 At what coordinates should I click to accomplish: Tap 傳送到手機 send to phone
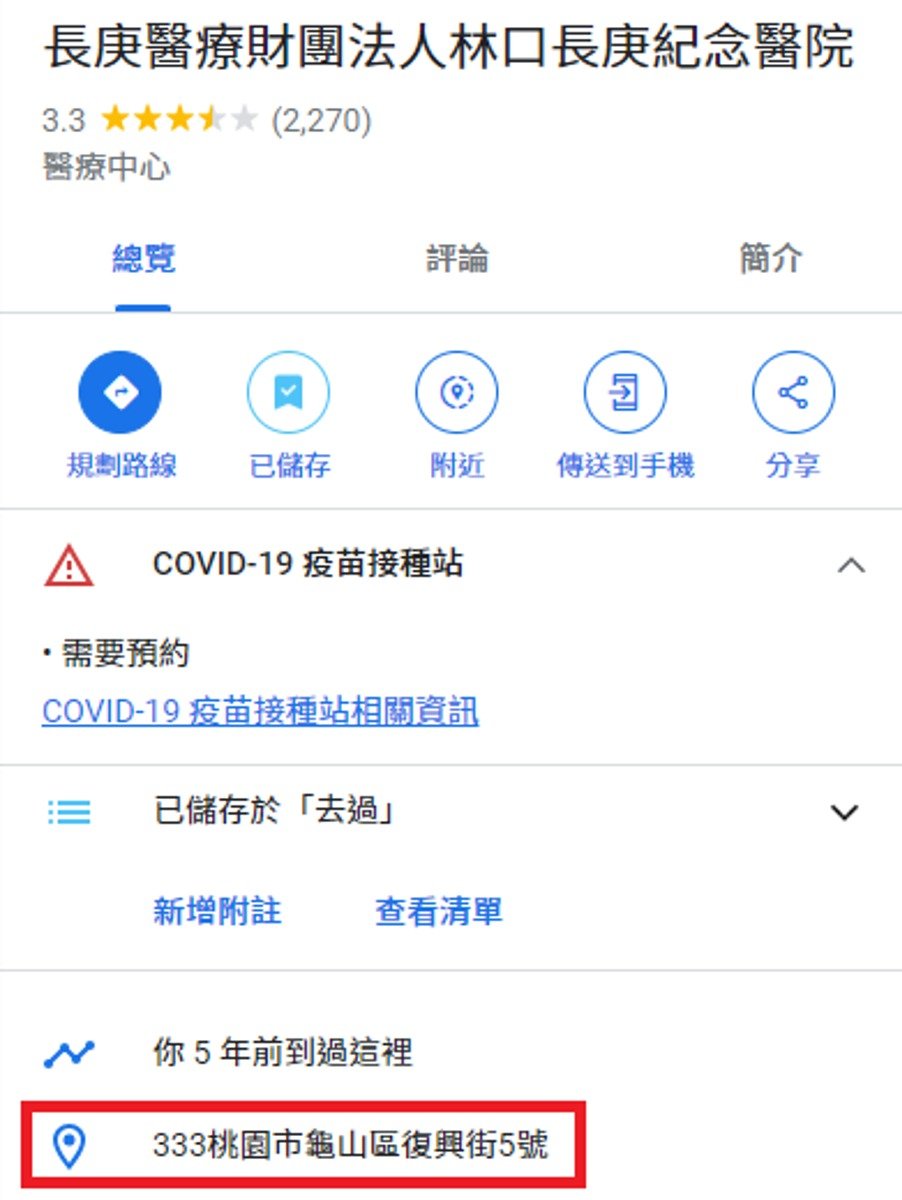[625, 392]
